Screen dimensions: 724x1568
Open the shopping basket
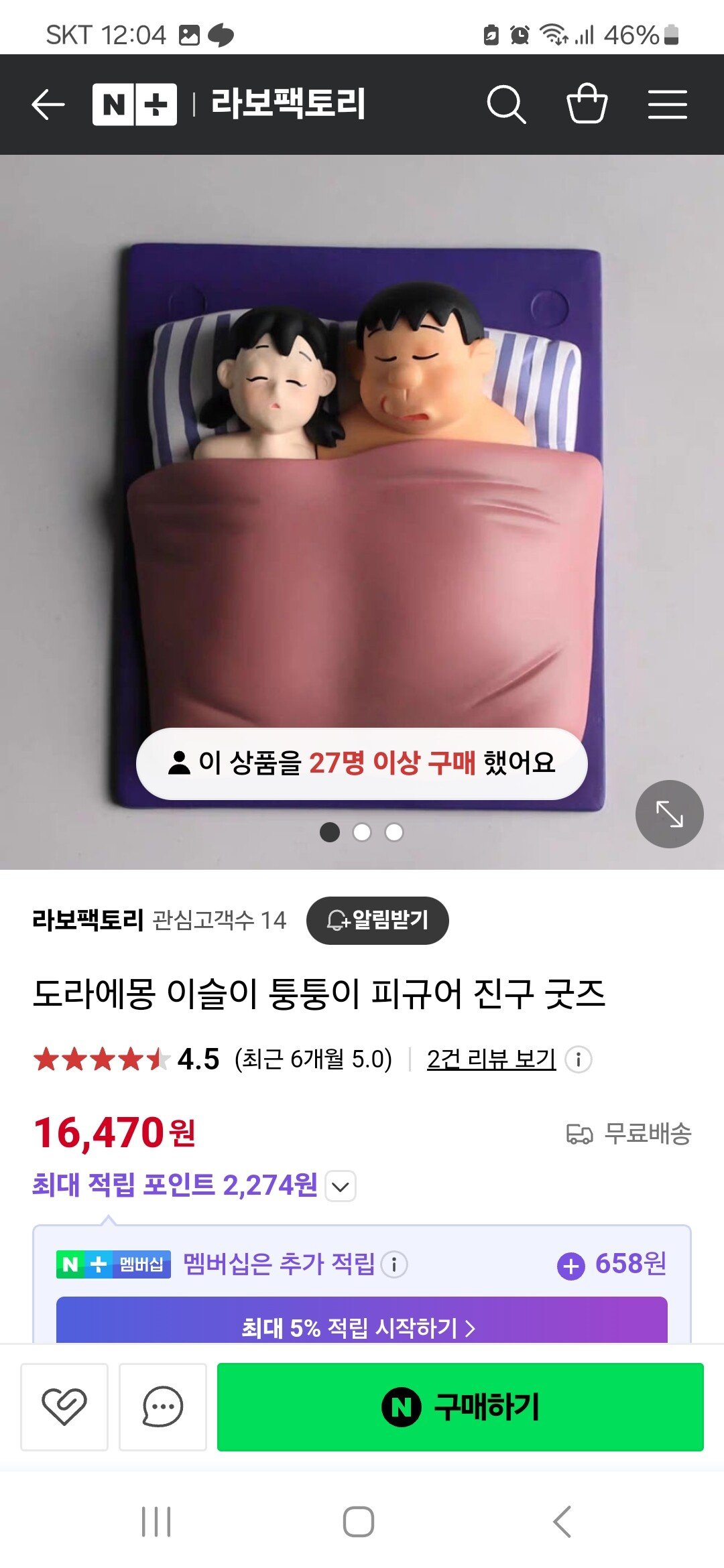pyautogui.click(x=587, y=105)
